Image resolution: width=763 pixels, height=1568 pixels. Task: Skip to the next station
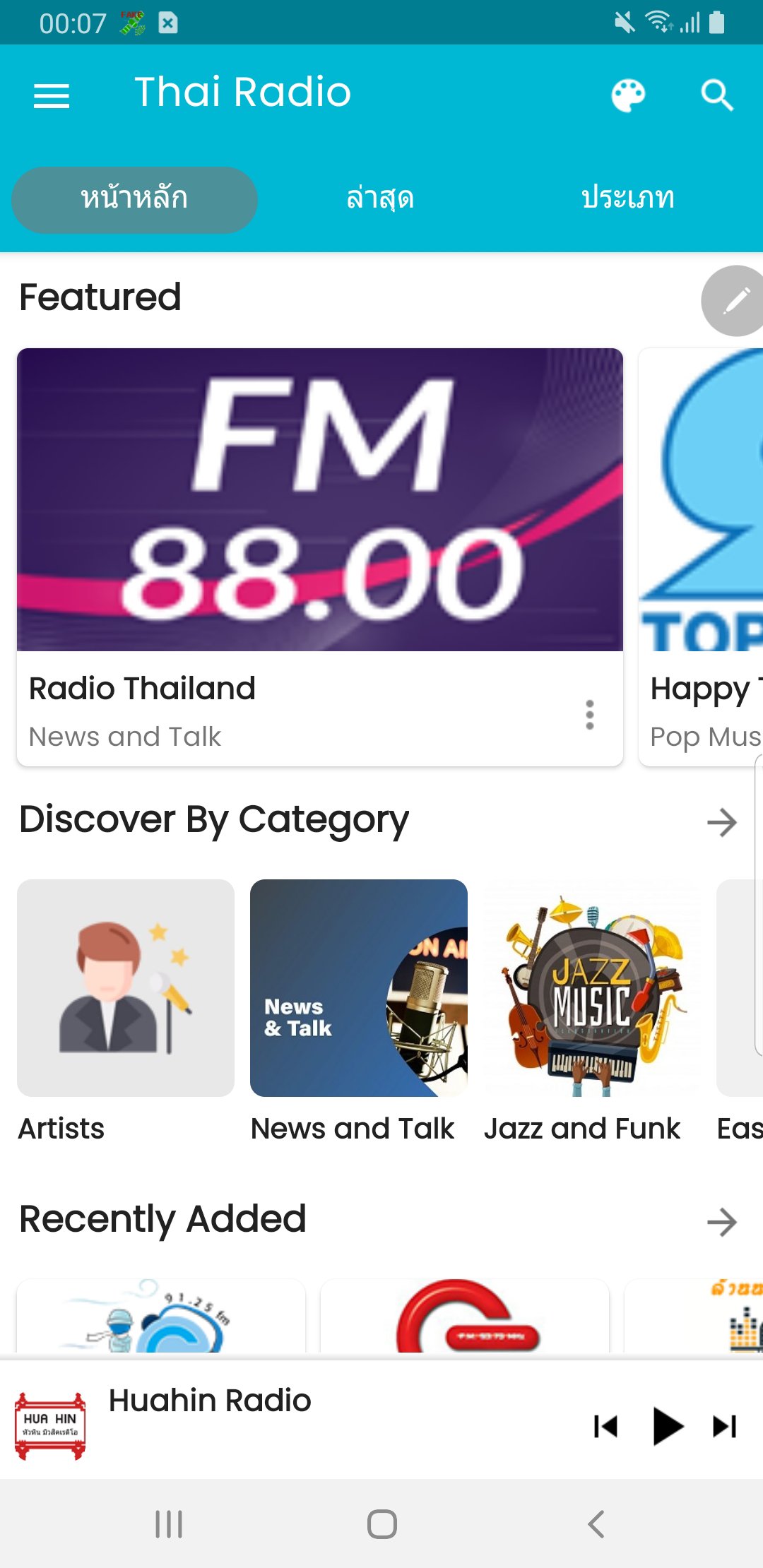pos(724,1426)
